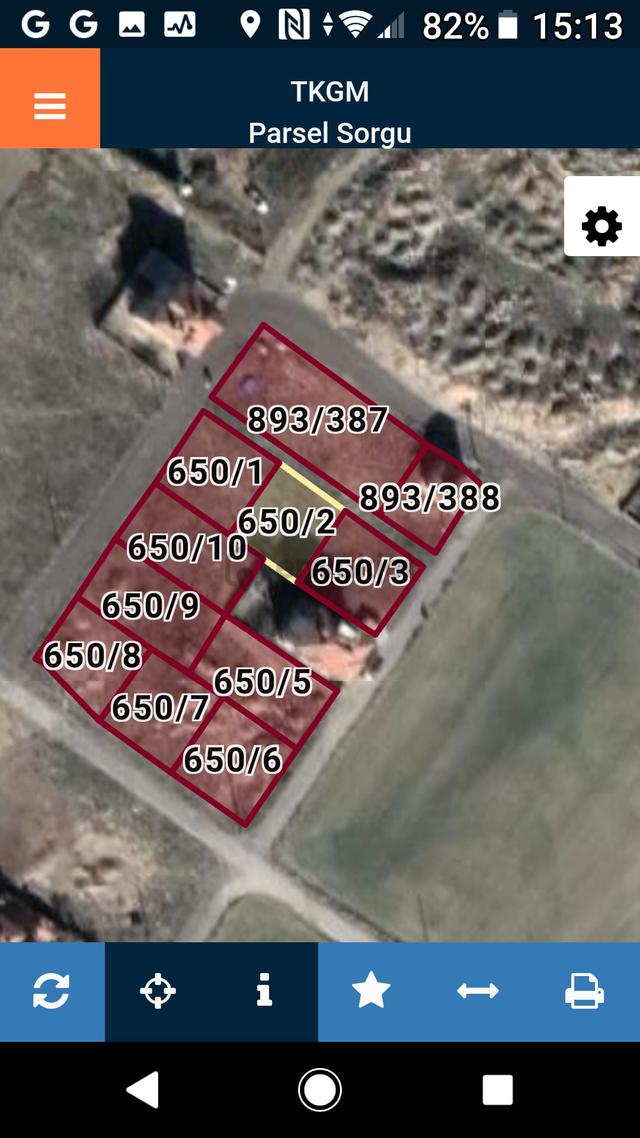Select parcel 650/6 on the map

232,760
